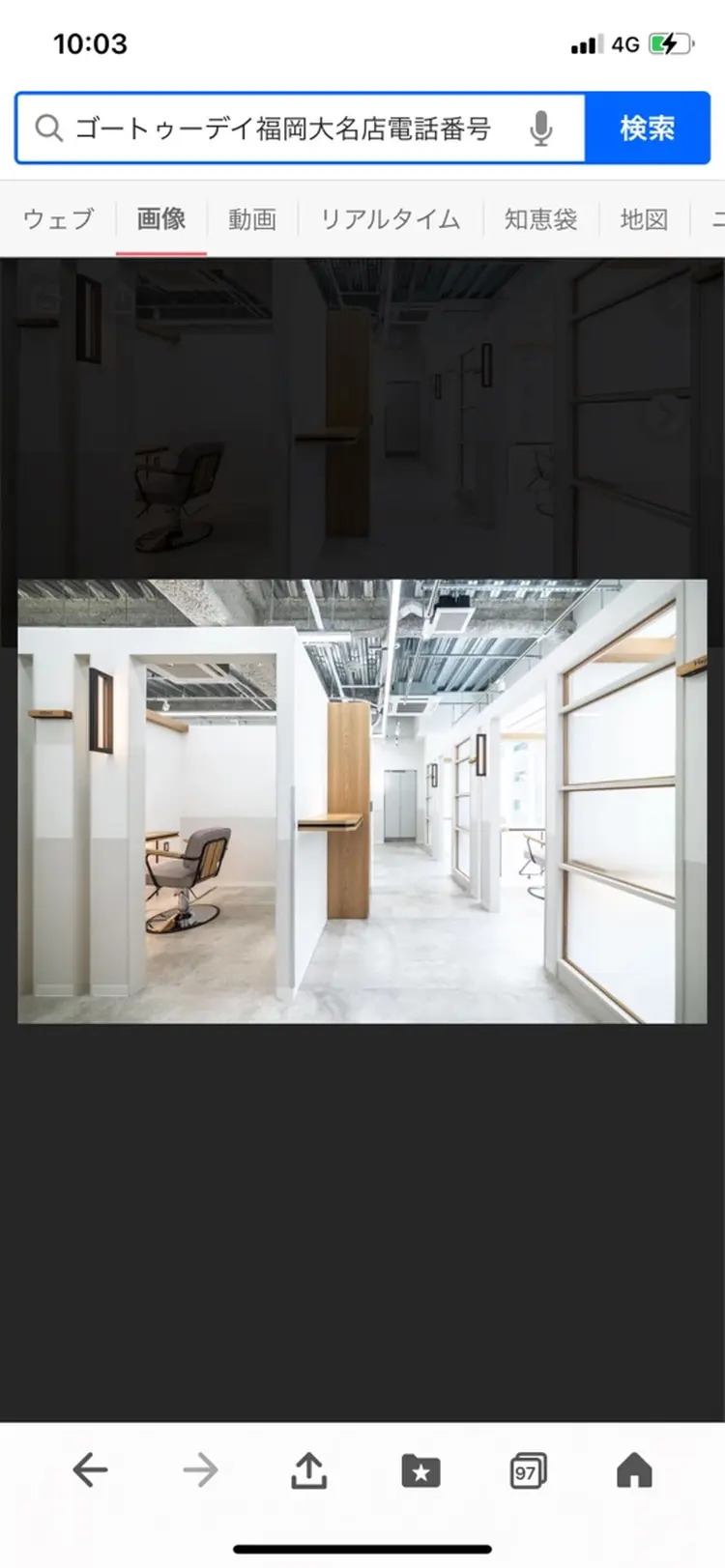Switch to the 知恵袋 tab

540,219
